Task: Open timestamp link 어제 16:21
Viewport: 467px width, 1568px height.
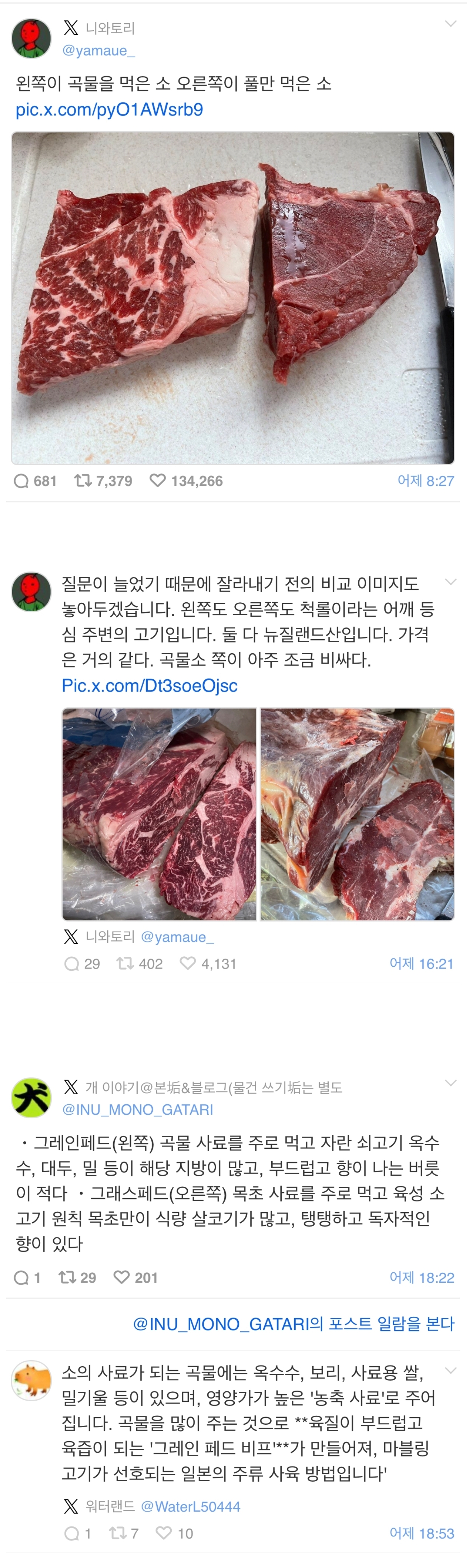Action: pyautogui.click(x=421, y=963)
